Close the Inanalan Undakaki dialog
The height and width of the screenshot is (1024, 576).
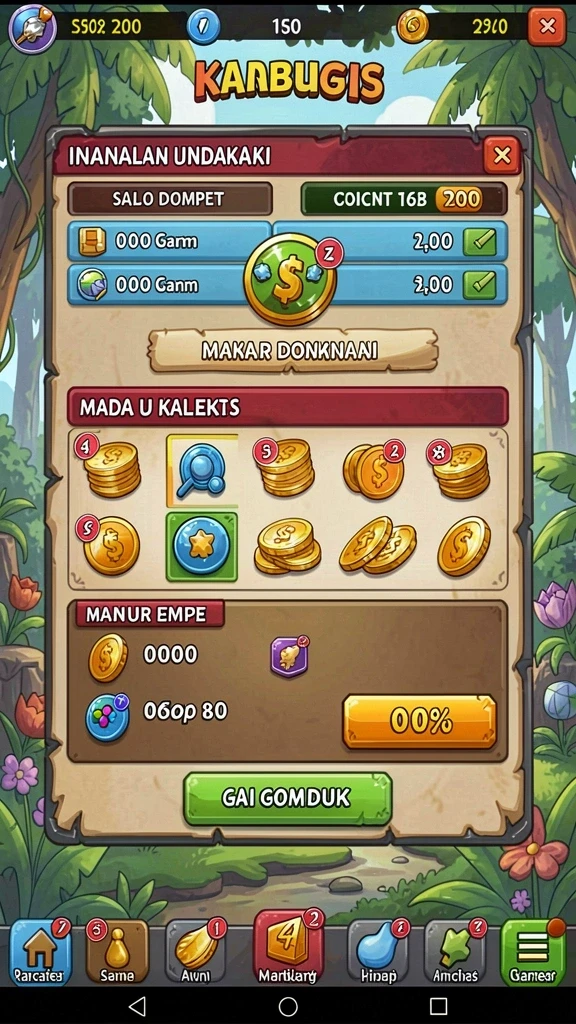point(502,155)
